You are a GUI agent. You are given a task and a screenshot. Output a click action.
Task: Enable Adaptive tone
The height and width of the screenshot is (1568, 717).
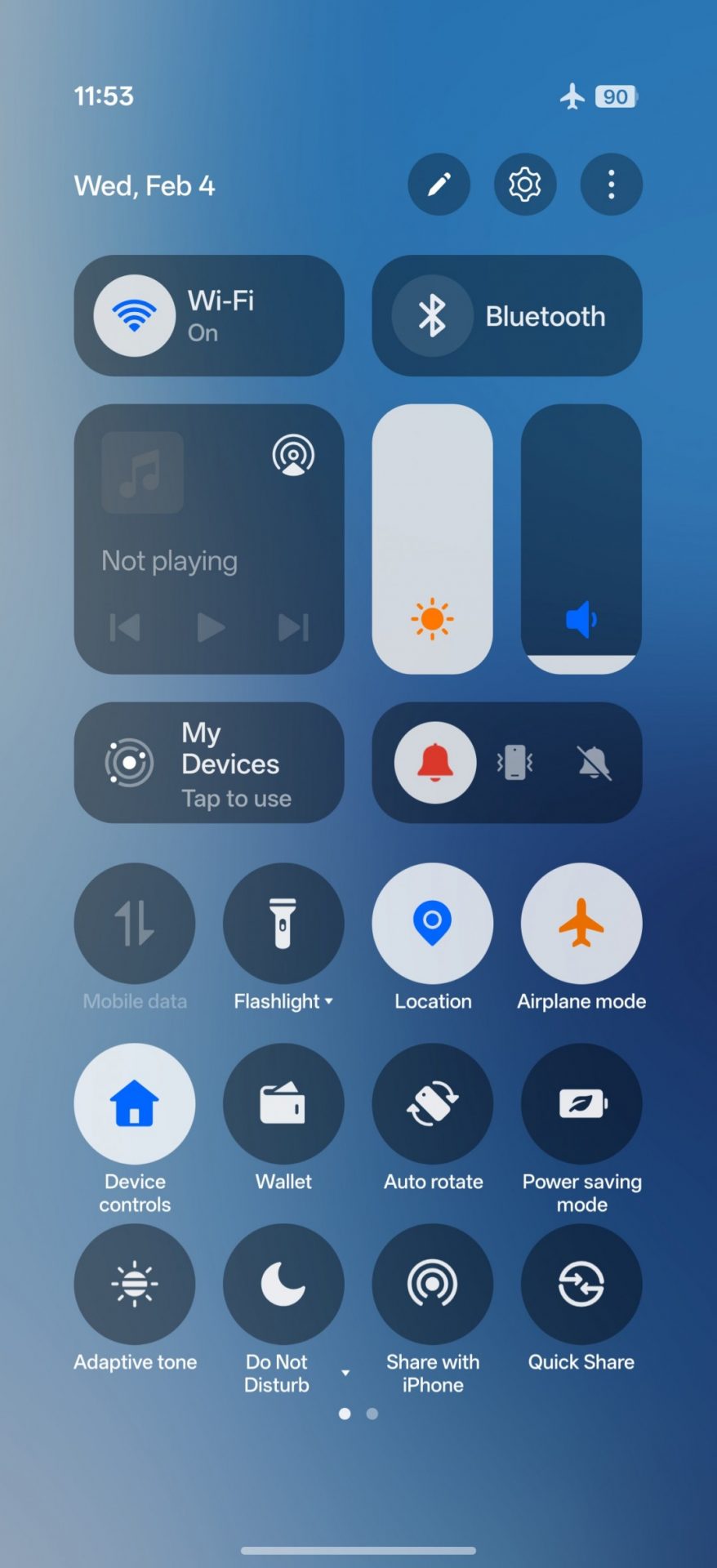point(135,1284)
